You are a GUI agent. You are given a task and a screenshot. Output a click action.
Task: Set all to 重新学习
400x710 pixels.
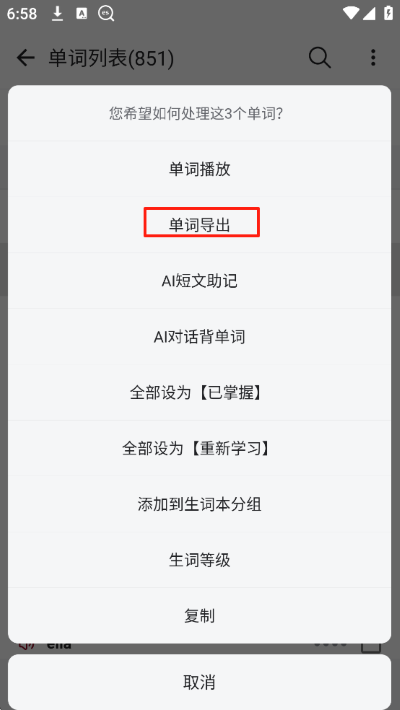point(199,448)
